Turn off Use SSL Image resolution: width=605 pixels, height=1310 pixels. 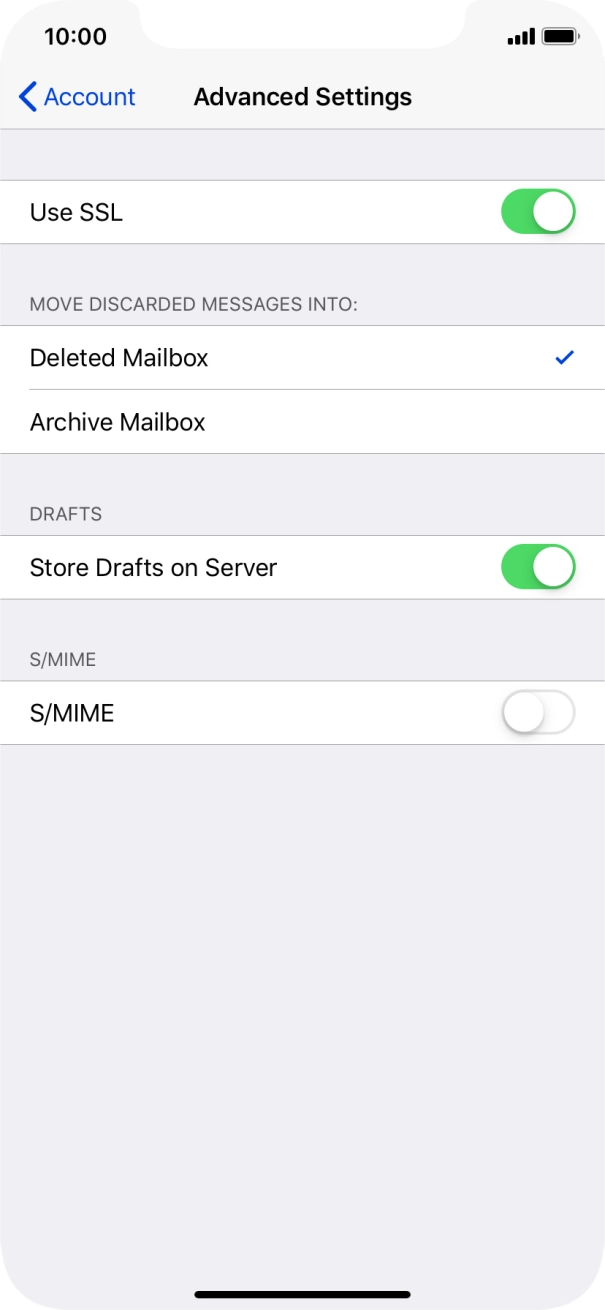coord(538,212)
